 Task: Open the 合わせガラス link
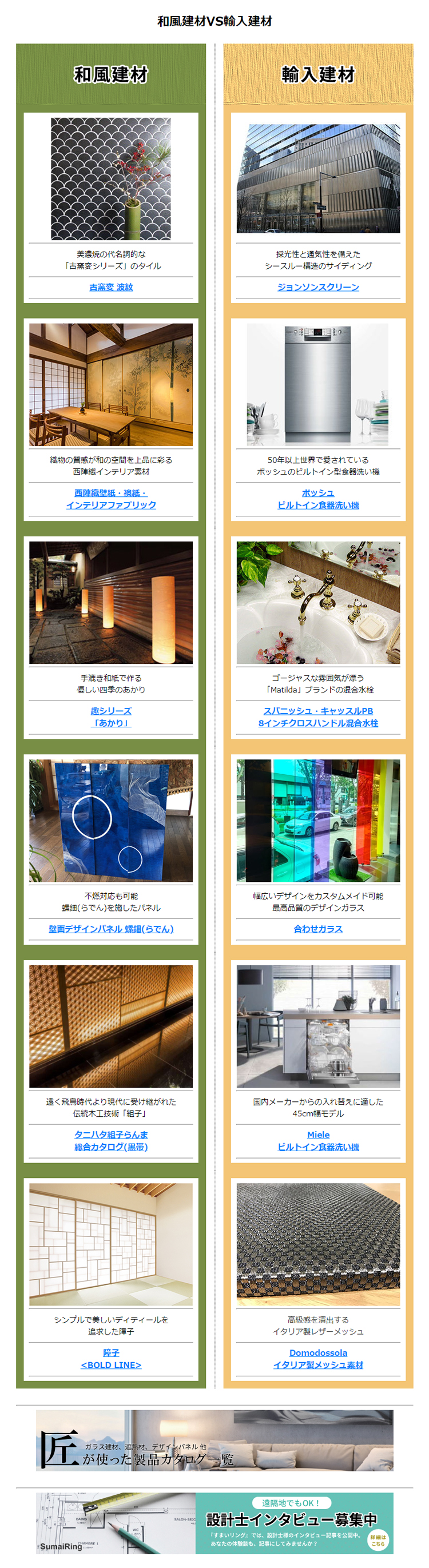(x=317, y=928)
